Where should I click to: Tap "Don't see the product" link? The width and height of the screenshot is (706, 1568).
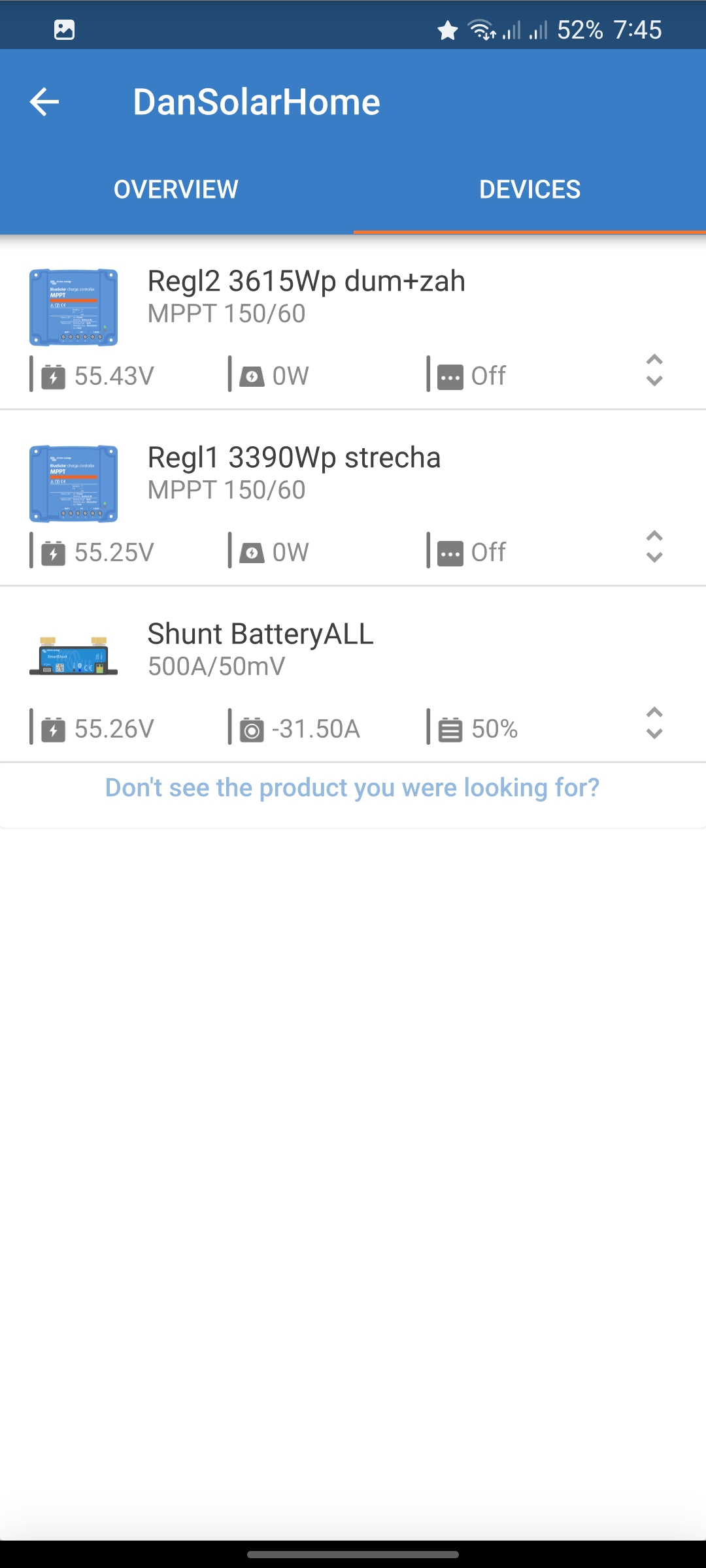coord(352,788)
